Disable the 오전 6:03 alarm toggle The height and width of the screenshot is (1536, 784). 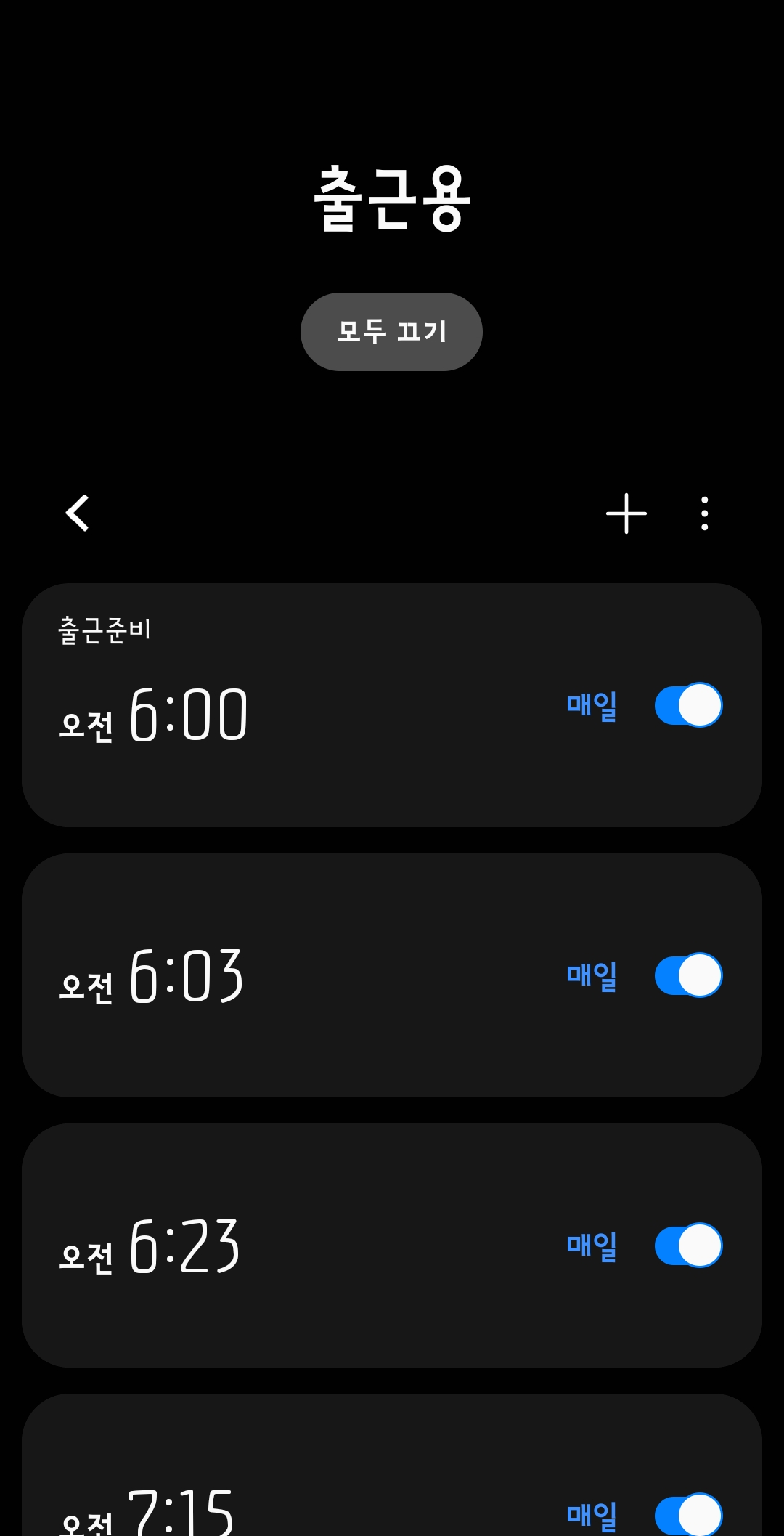click(688, 975)
